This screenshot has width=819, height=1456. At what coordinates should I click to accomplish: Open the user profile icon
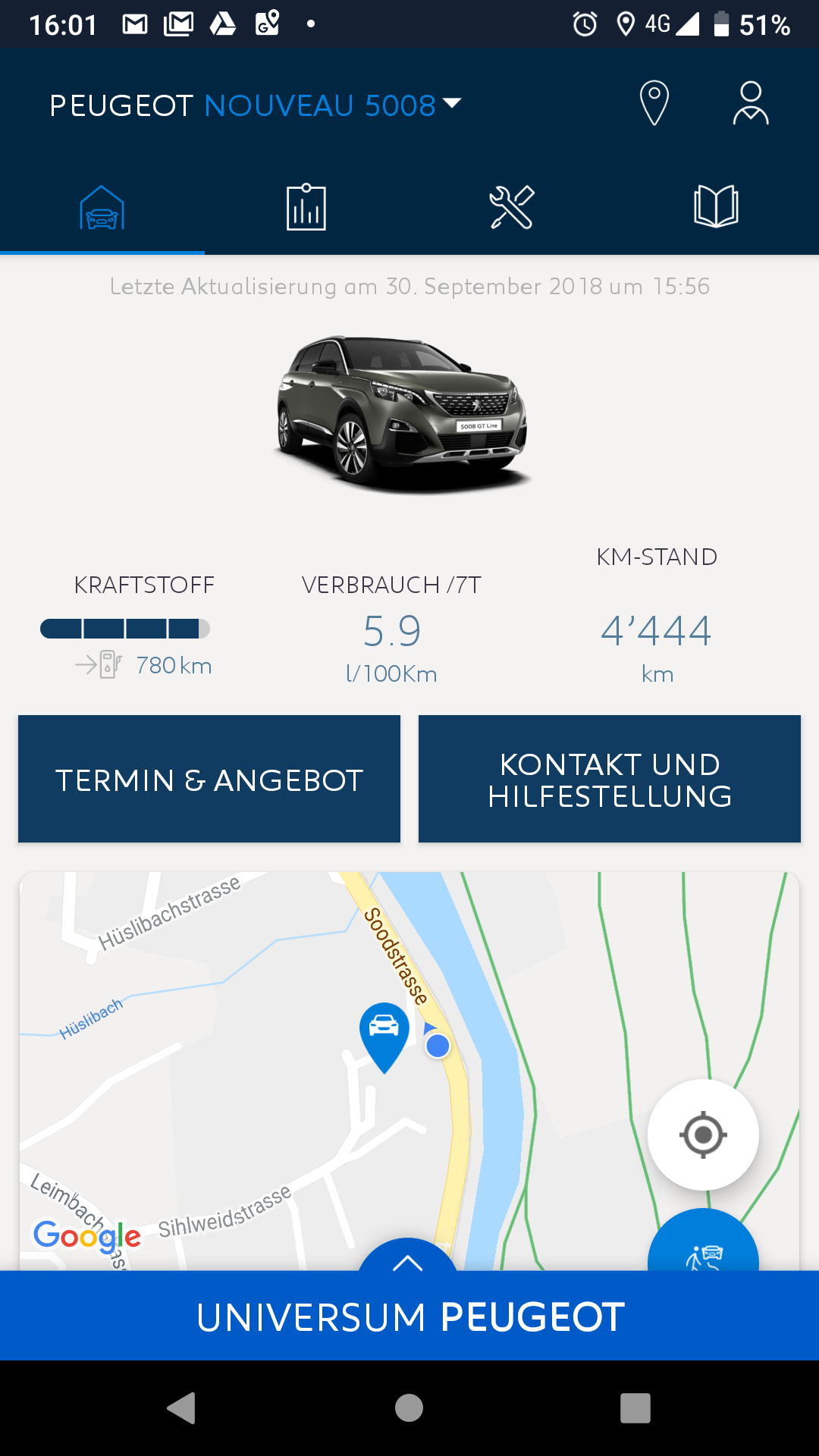pos(750,103)
